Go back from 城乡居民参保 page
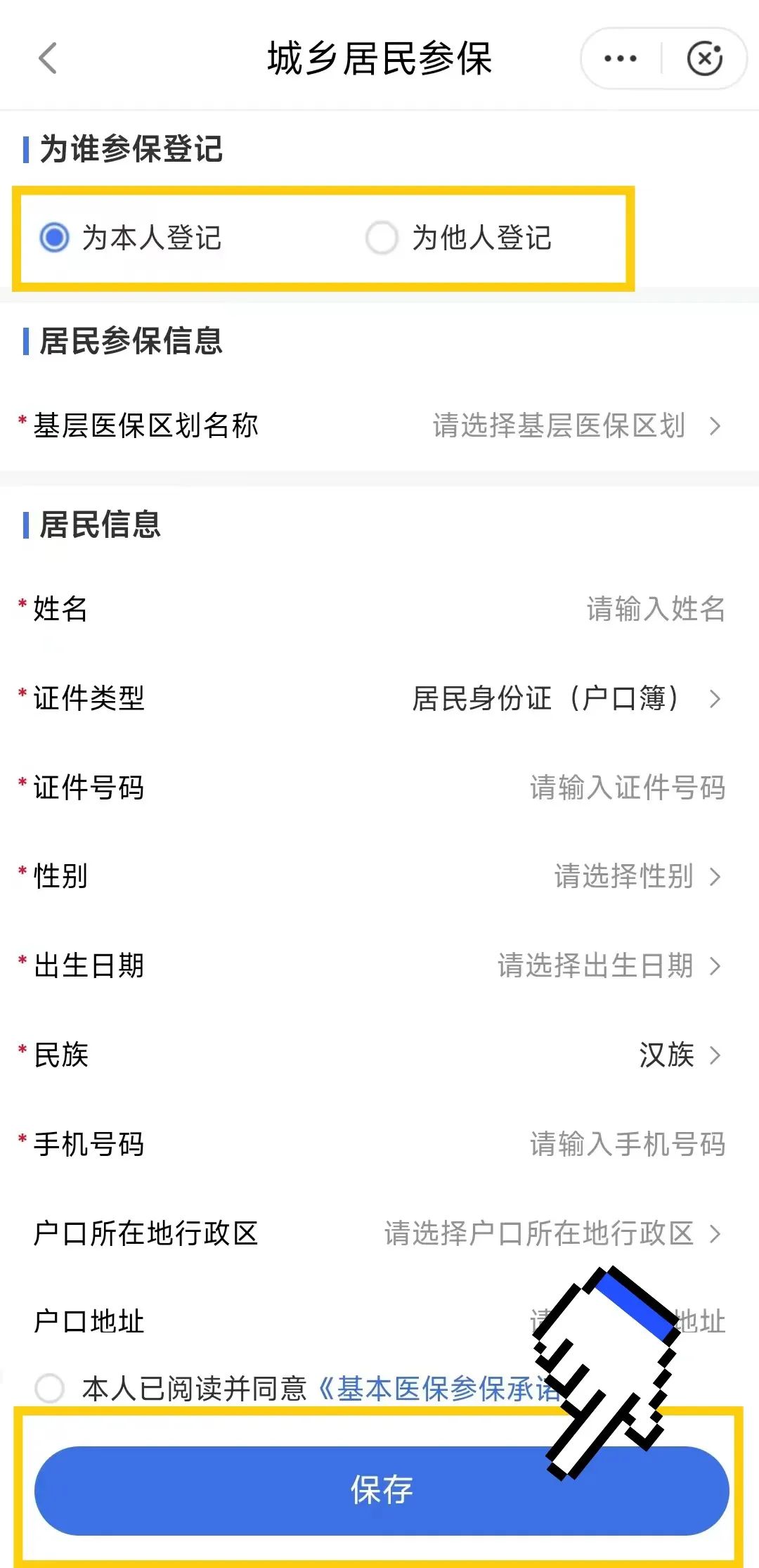 (x=48, y=58)
